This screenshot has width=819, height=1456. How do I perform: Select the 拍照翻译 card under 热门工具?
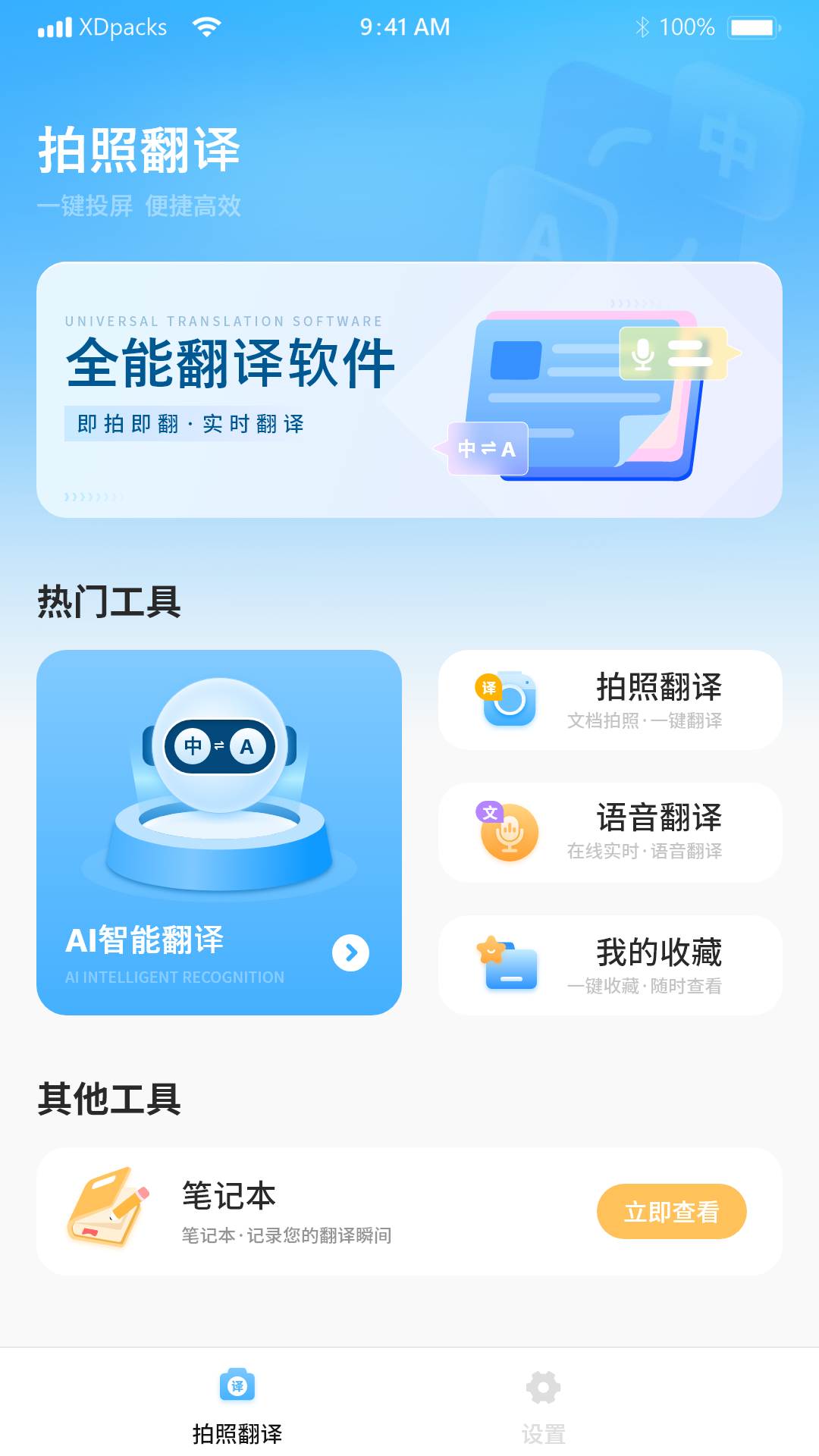pos(611,699)
